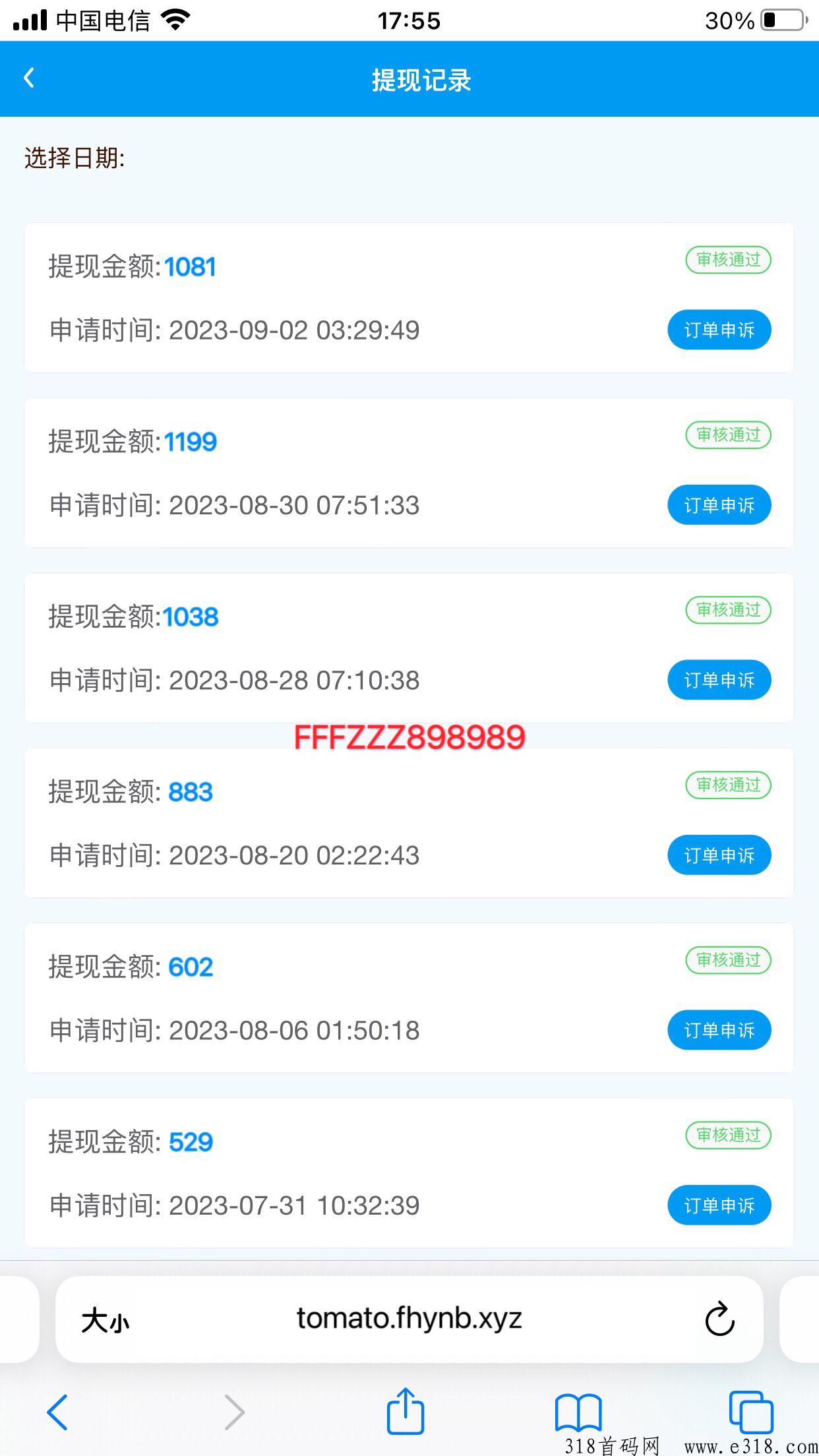Go back from the 提现记录 page

(x=29, y=78)
